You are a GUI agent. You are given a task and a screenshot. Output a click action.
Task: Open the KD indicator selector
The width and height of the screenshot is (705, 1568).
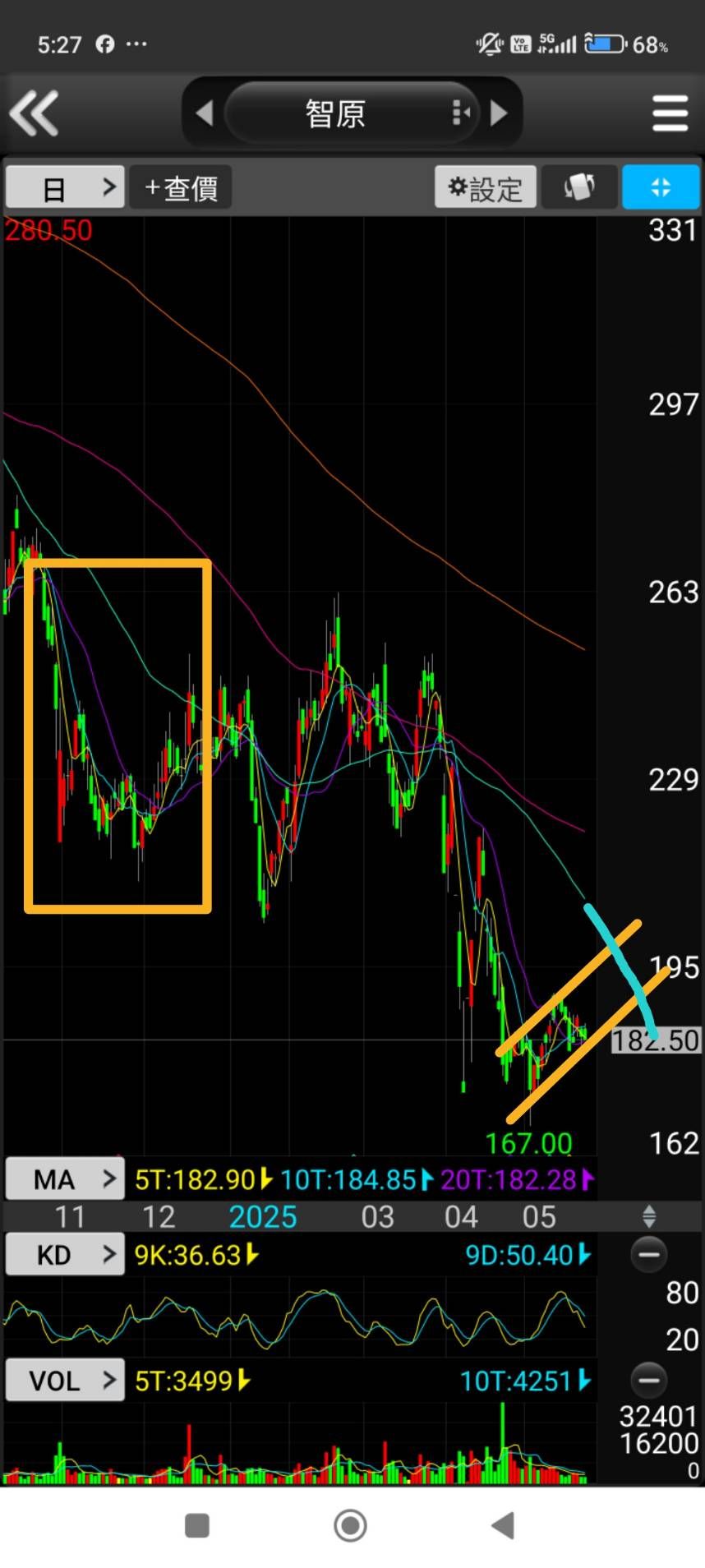coord(65,1255)
